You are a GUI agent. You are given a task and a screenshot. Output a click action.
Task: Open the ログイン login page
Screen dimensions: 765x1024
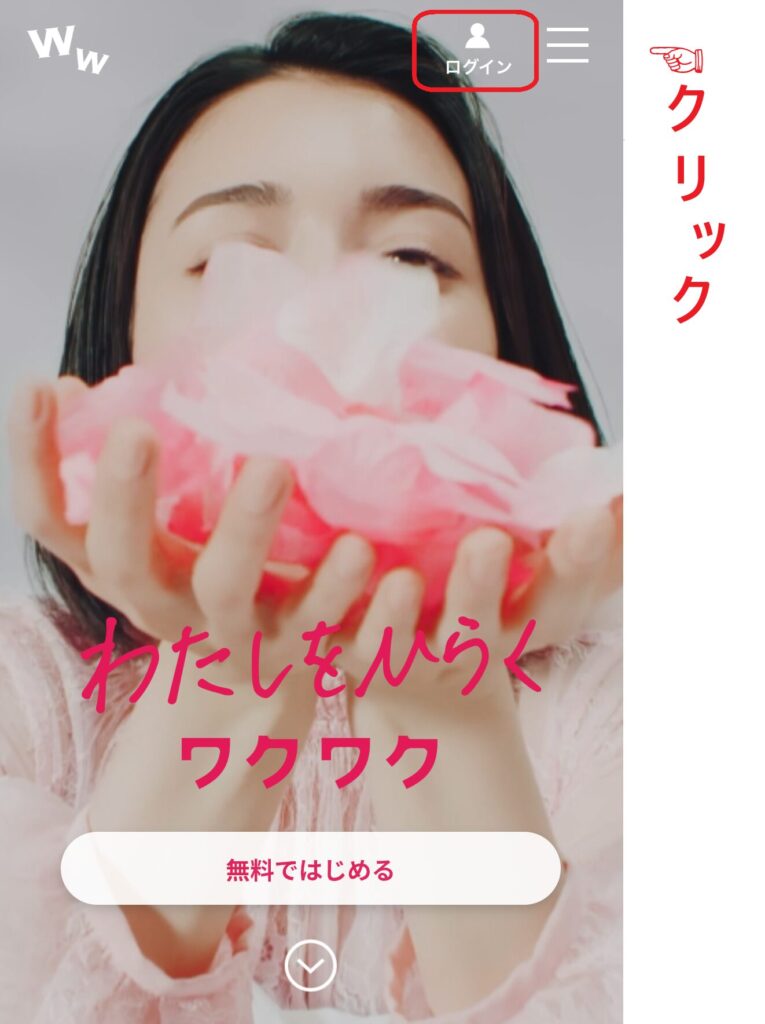[476, 50]
